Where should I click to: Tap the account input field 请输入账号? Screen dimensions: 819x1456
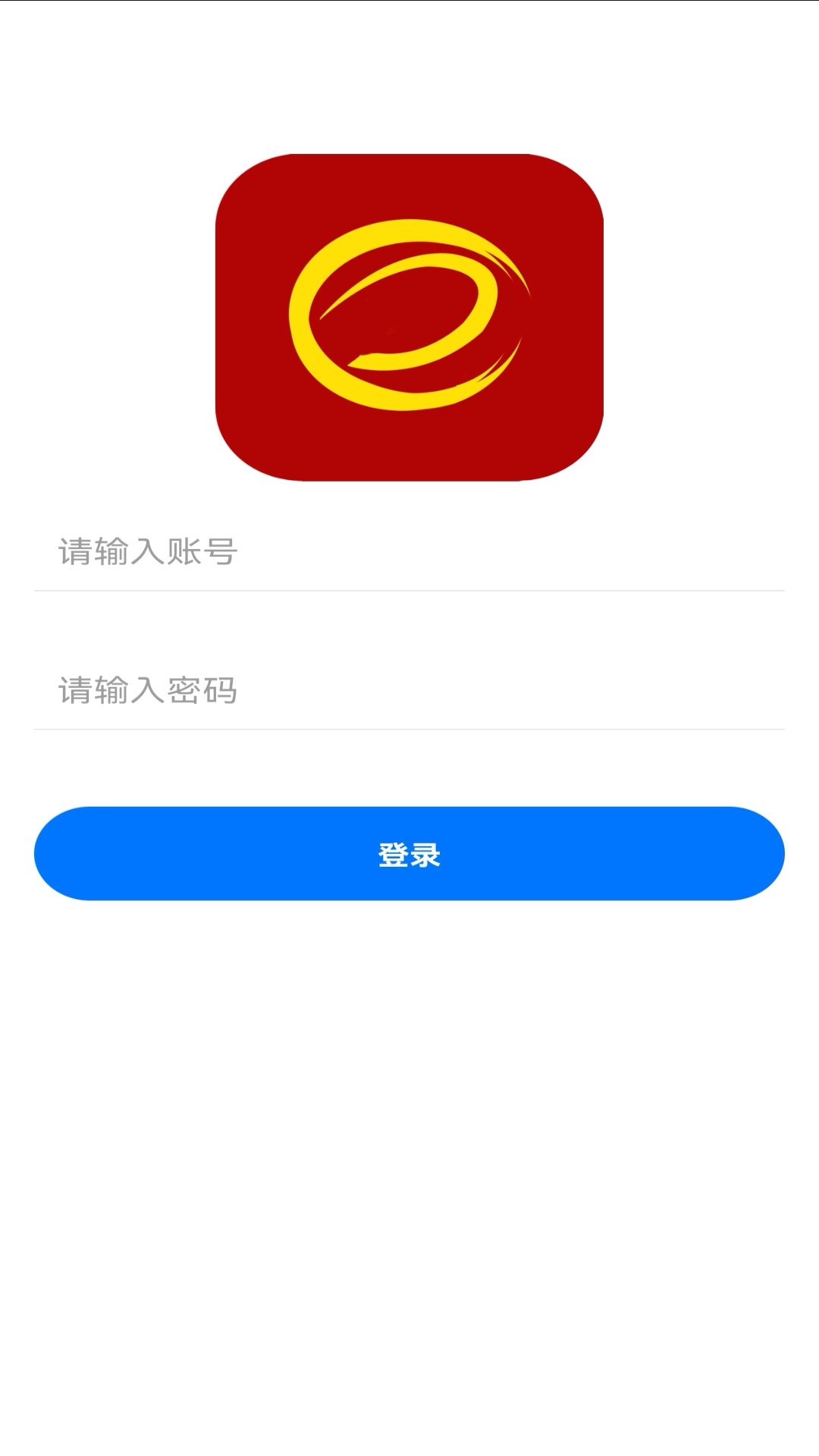click(409, 552)
